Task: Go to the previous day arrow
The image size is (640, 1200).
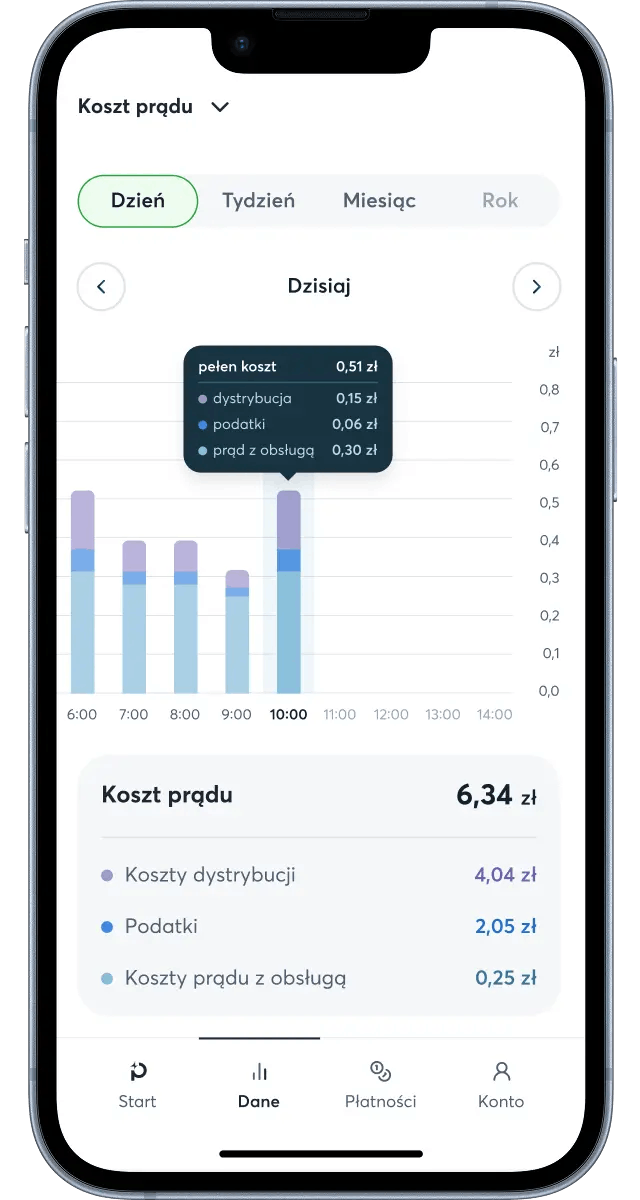Action: point(101,287)
